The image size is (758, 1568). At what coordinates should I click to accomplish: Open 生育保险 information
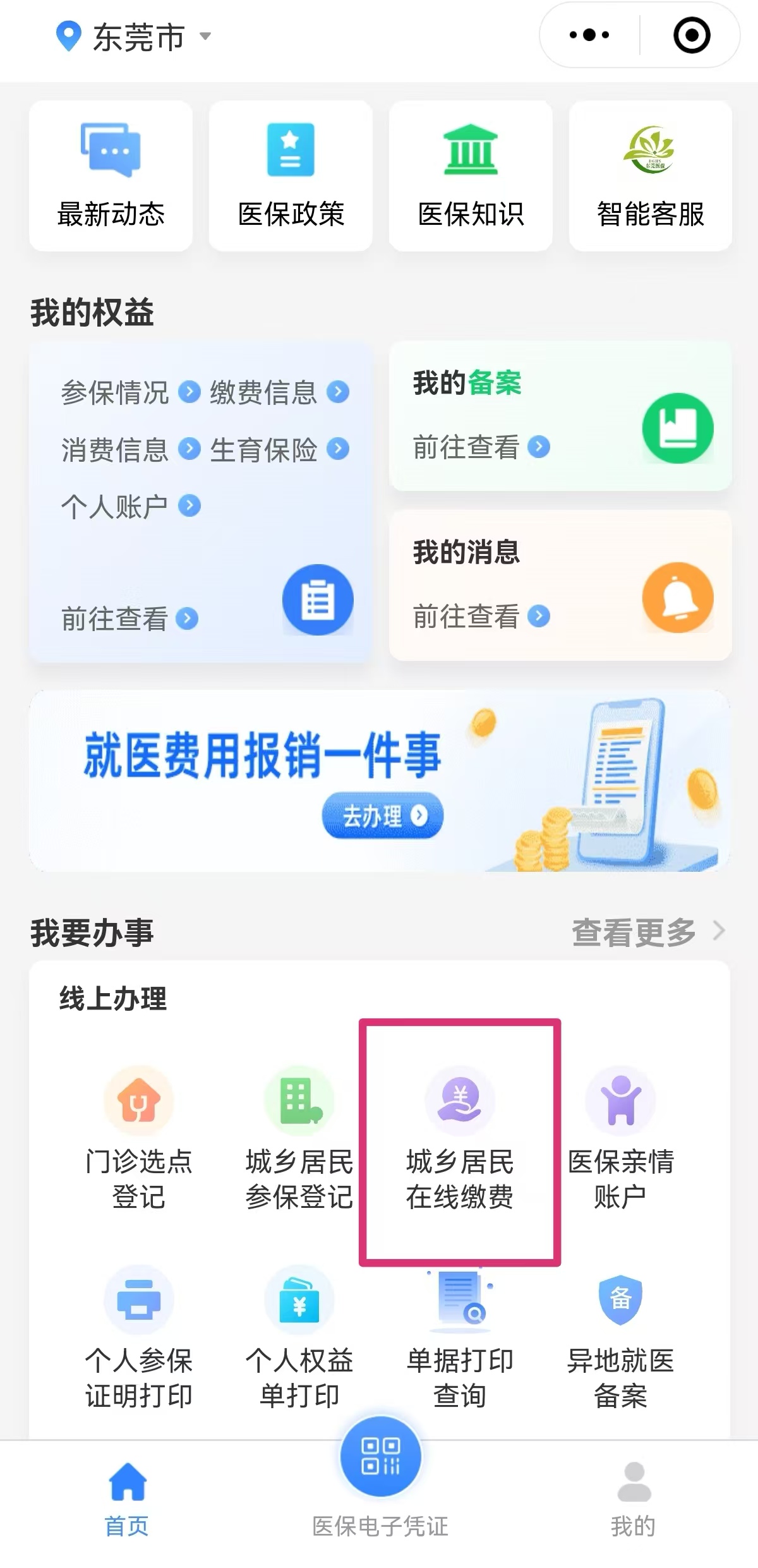click(279, 449)
